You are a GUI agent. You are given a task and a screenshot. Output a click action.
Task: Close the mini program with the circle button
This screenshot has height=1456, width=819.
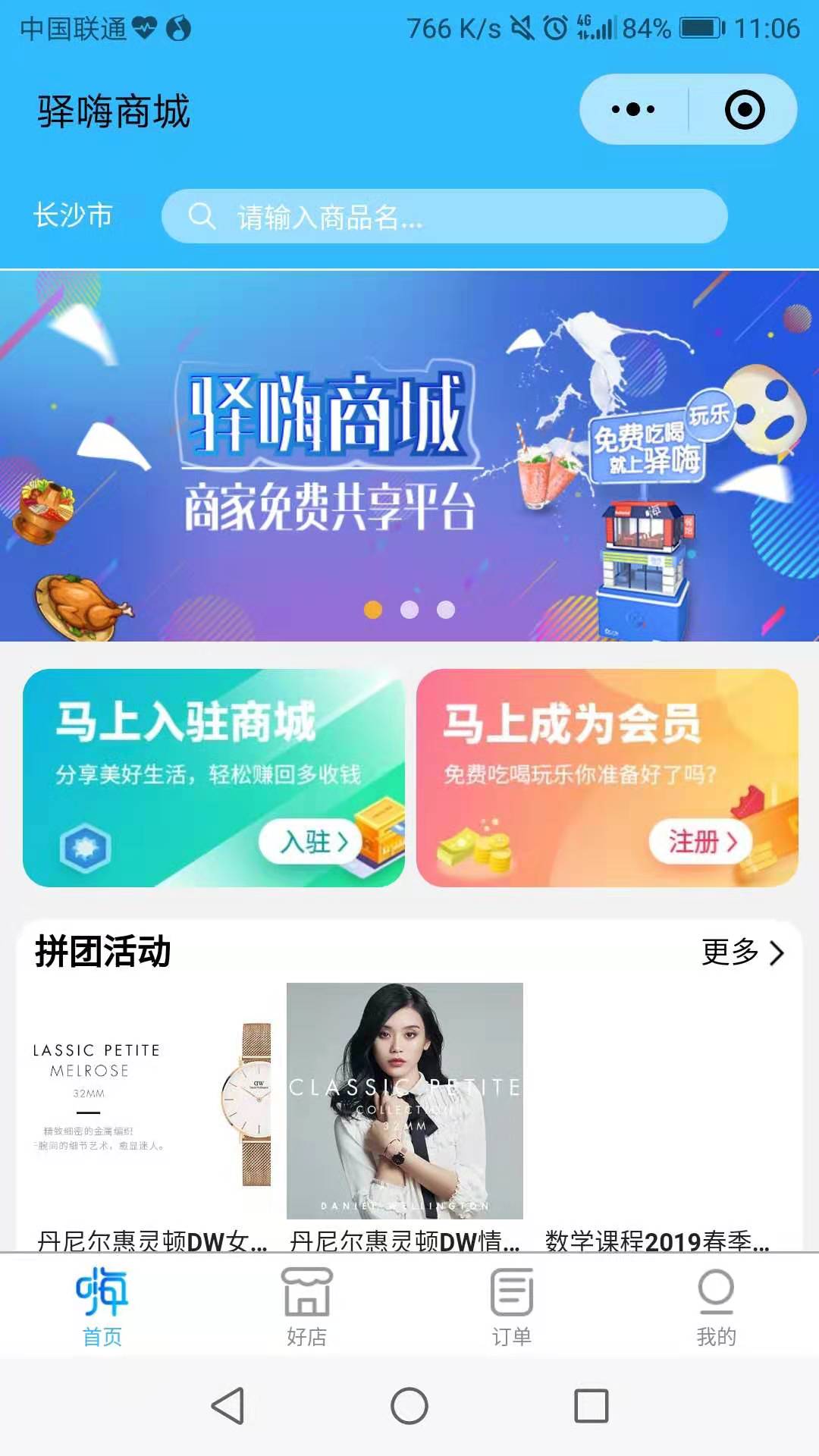tap(744, 110)
